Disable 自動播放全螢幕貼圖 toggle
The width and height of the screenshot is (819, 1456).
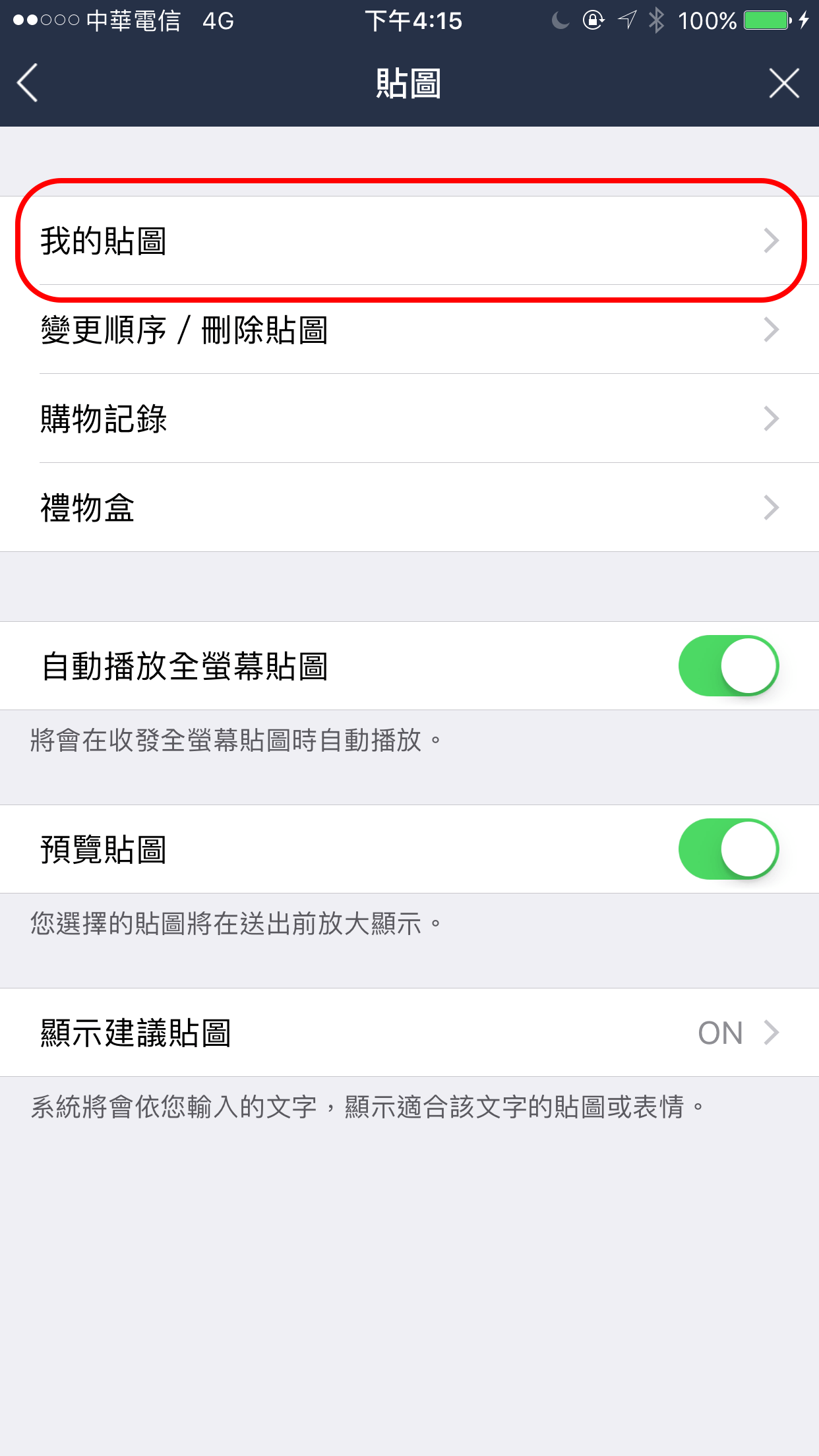click(727, 666)
